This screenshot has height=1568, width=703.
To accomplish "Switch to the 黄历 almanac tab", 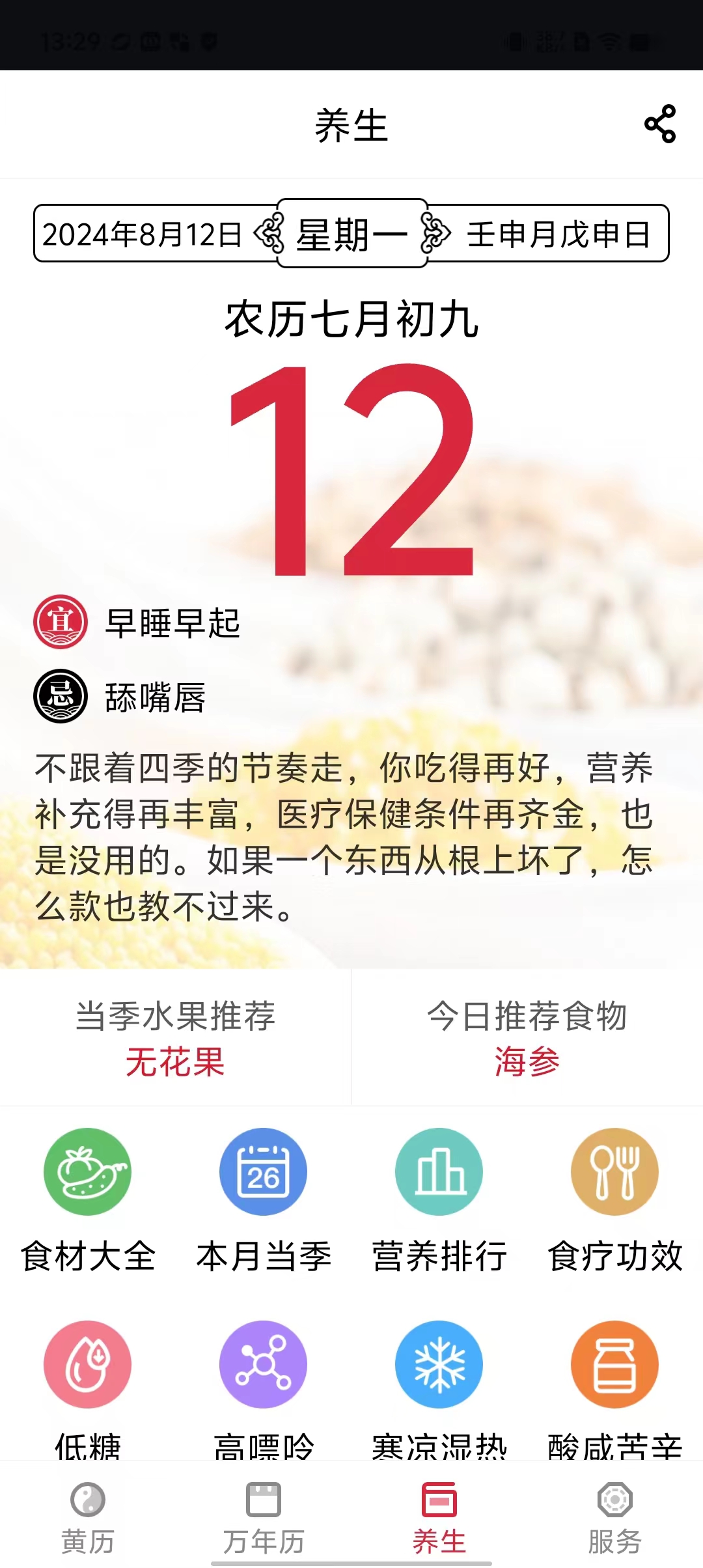I will [88, 1511].
